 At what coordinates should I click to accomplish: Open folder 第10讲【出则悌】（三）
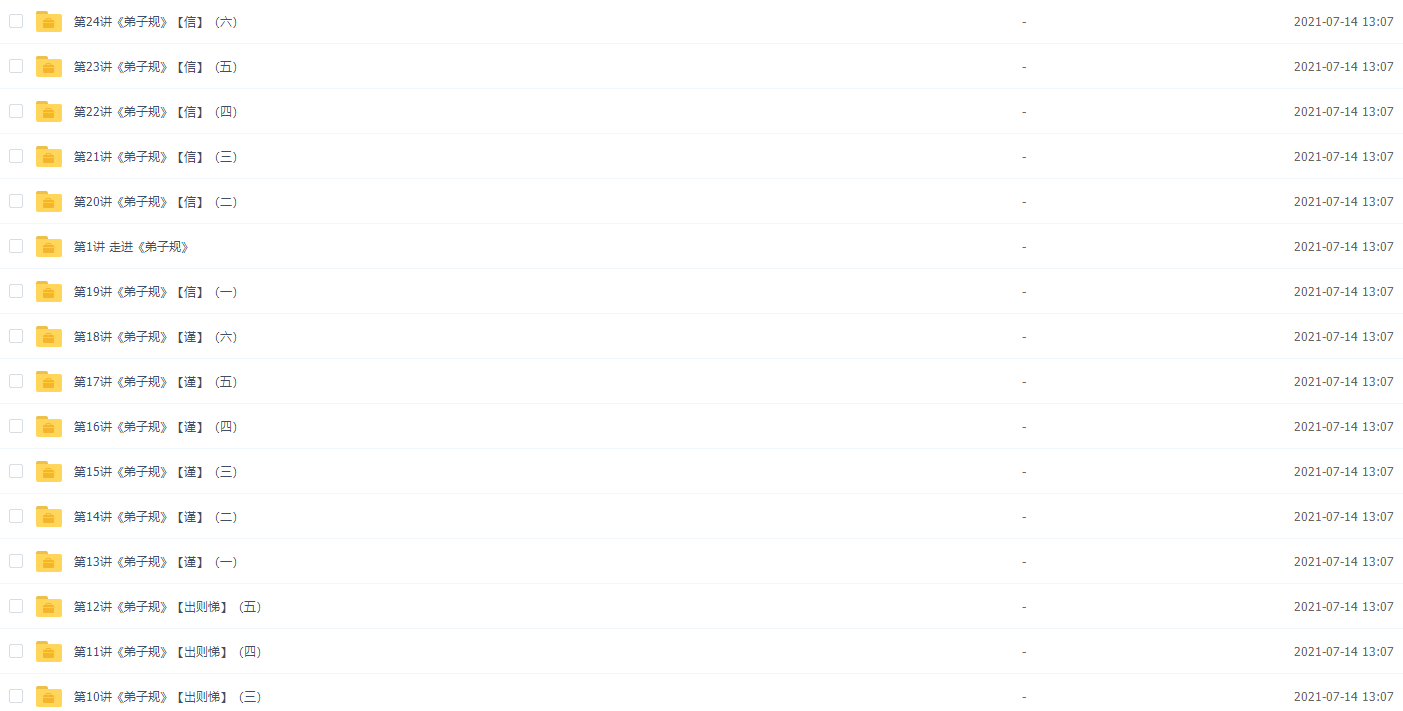[x=167, y=697]
